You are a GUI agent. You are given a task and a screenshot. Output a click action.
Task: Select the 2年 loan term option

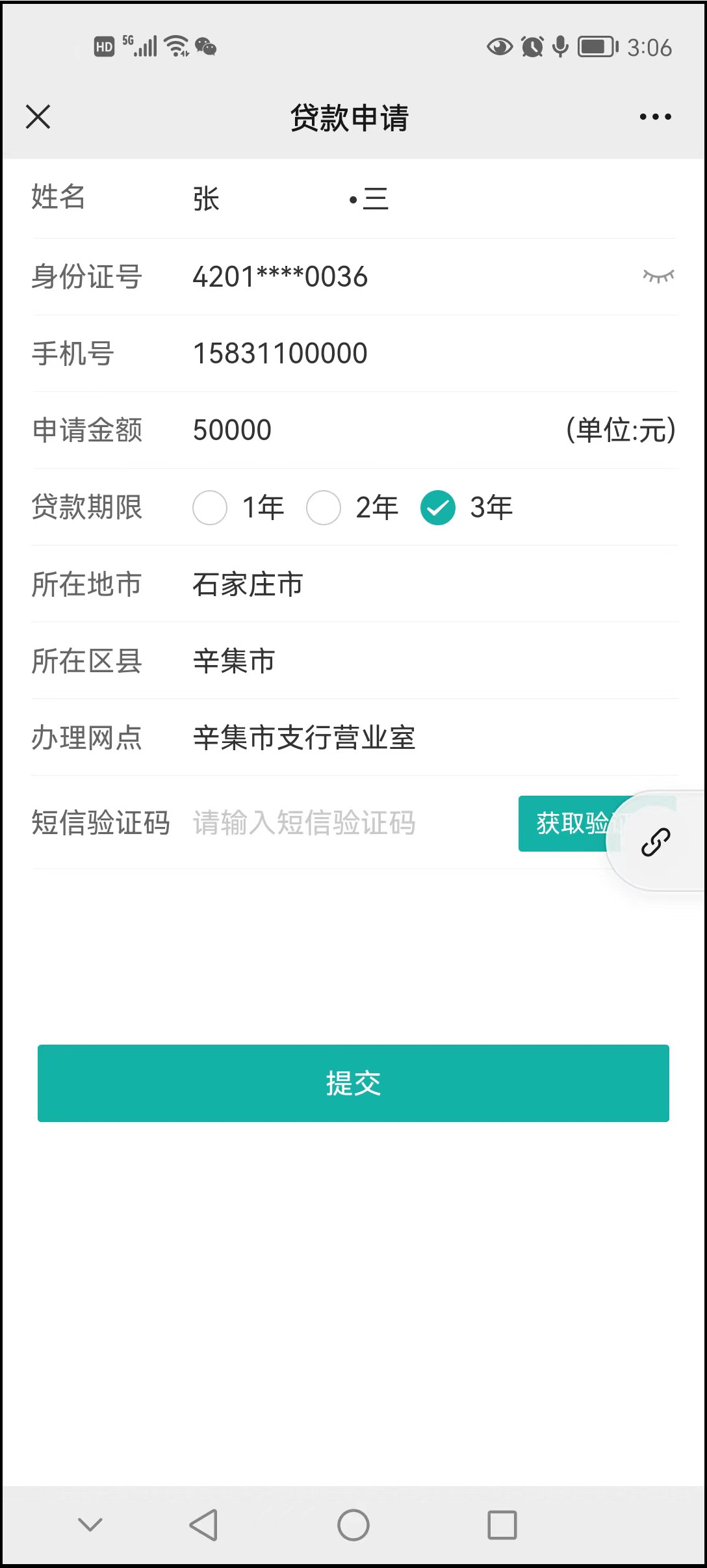click(x=324, y=508)
